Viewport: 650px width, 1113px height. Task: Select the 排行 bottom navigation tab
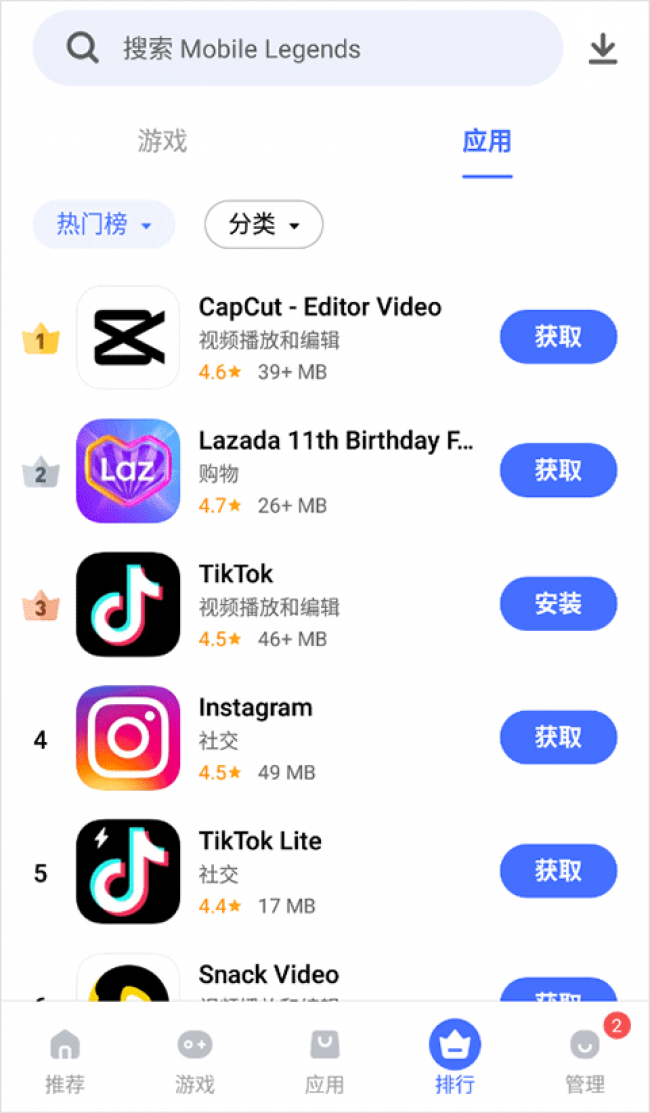point(455,1060)
